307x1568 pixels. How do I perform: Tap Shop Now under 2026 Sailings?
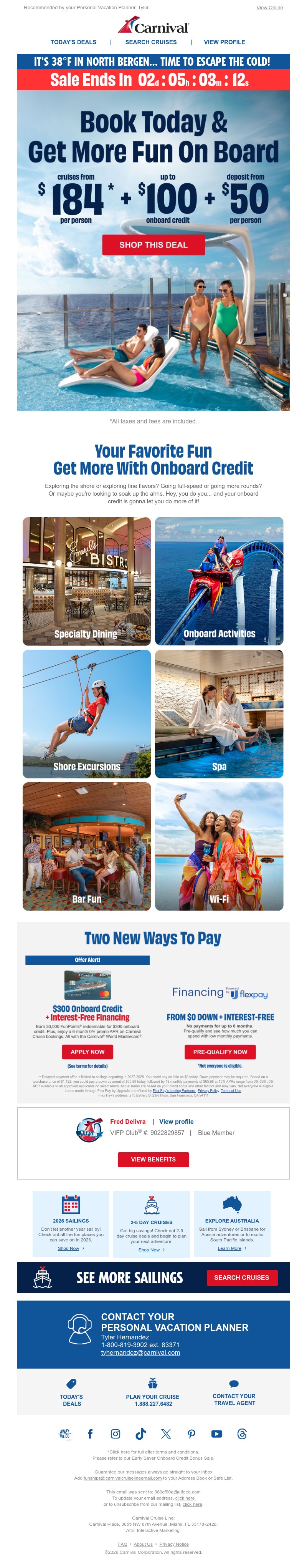click(69, 1248)
